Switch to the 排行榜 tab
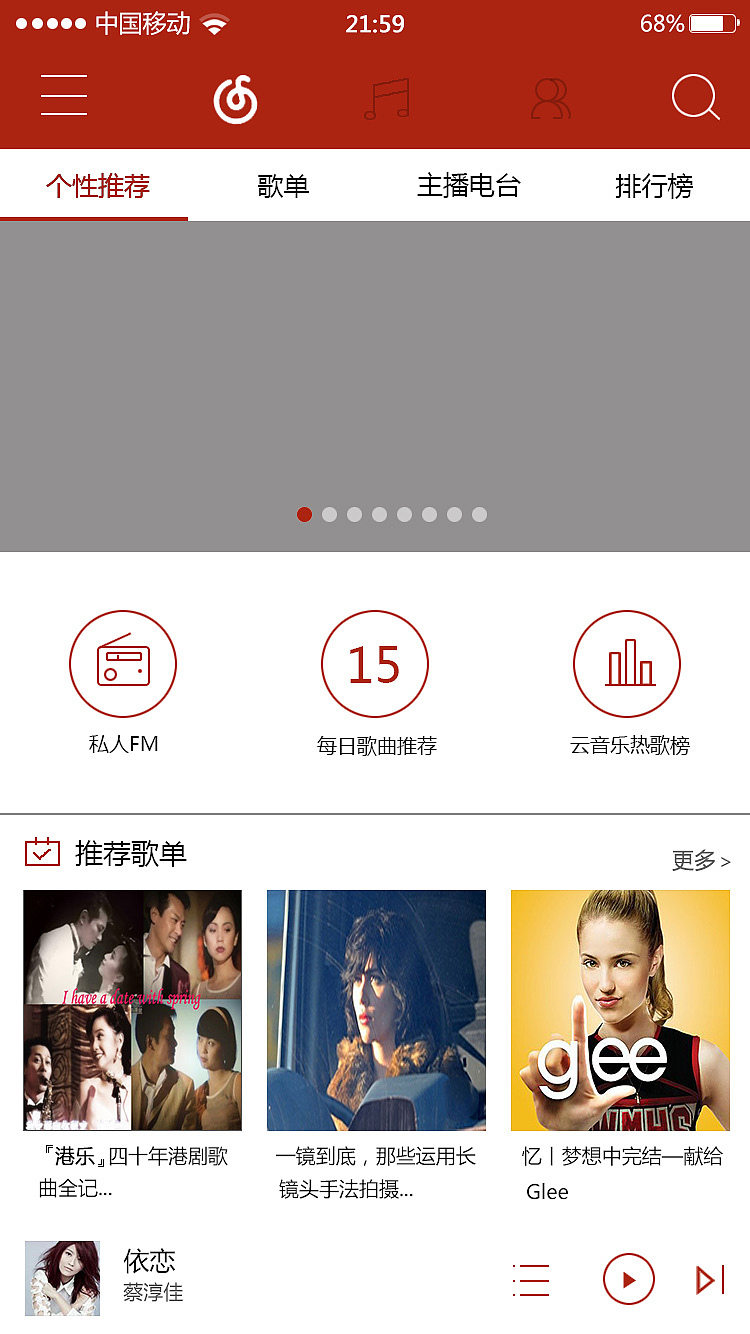Viewport: 750px width, 1334px height. [653, 186]
